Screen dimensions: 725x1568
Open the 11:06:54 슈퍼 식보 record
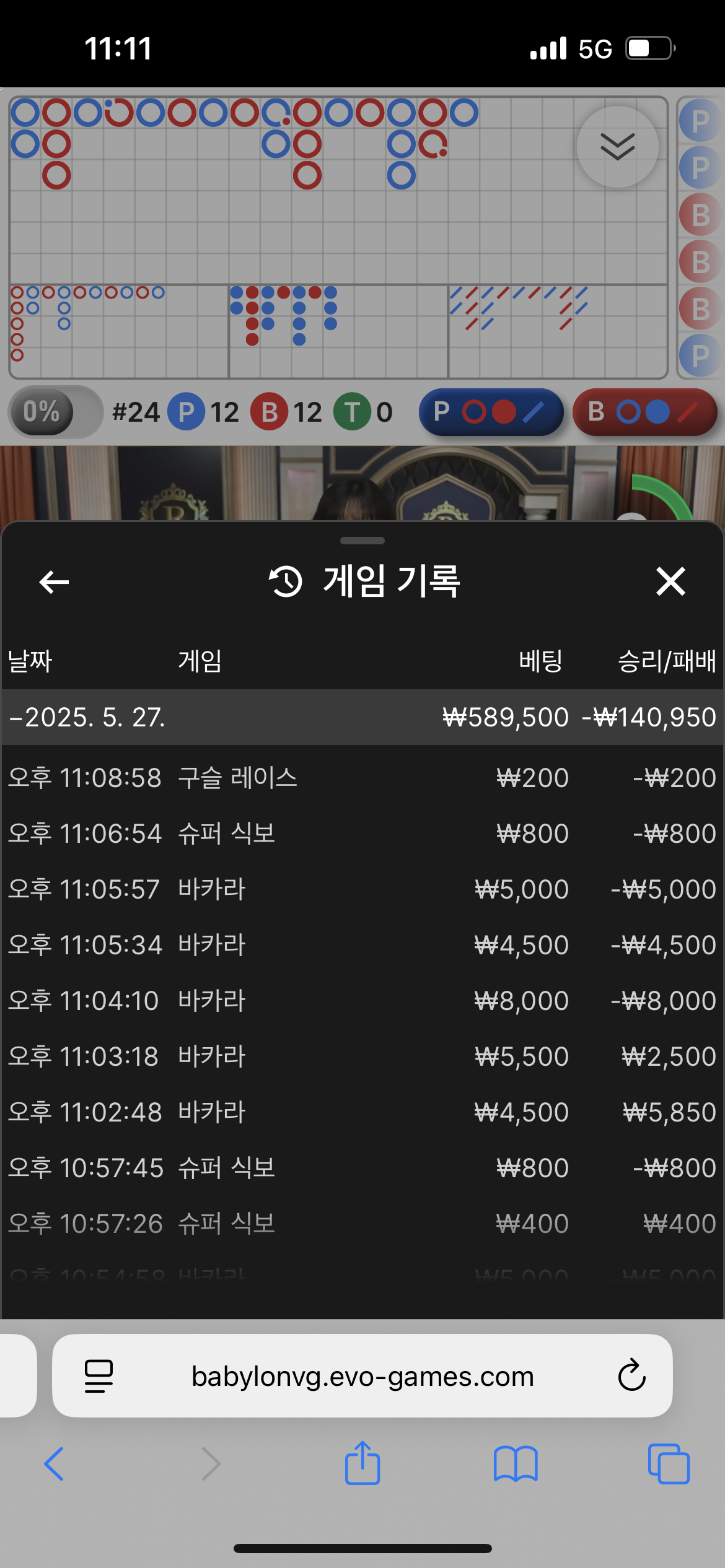[x=362, y=834]
